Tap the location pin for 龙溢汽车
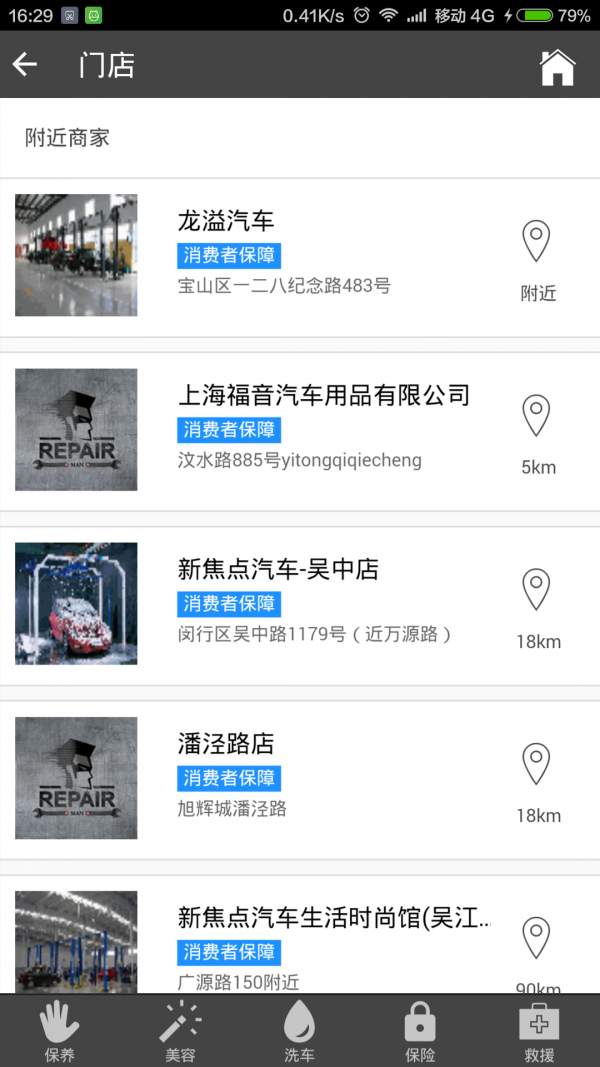Screen dimensions: 600x1067 point(537,243)
